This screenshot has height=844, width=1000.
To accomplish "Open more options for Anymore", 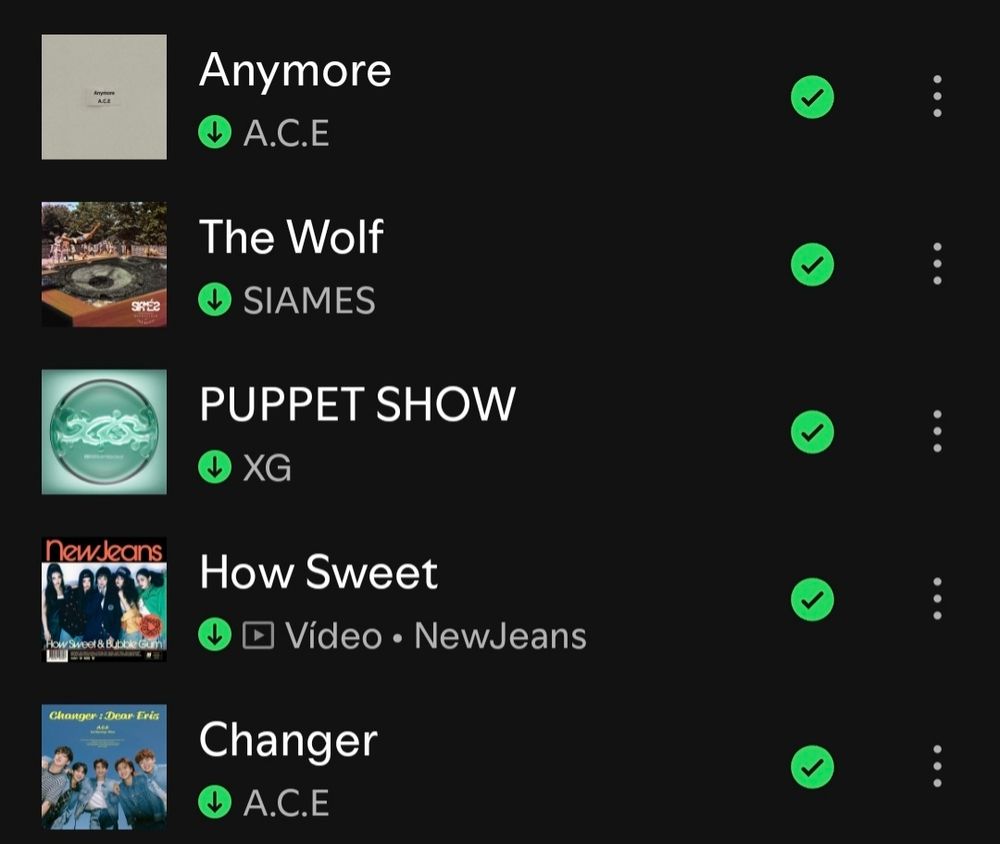I will [937, 97].
